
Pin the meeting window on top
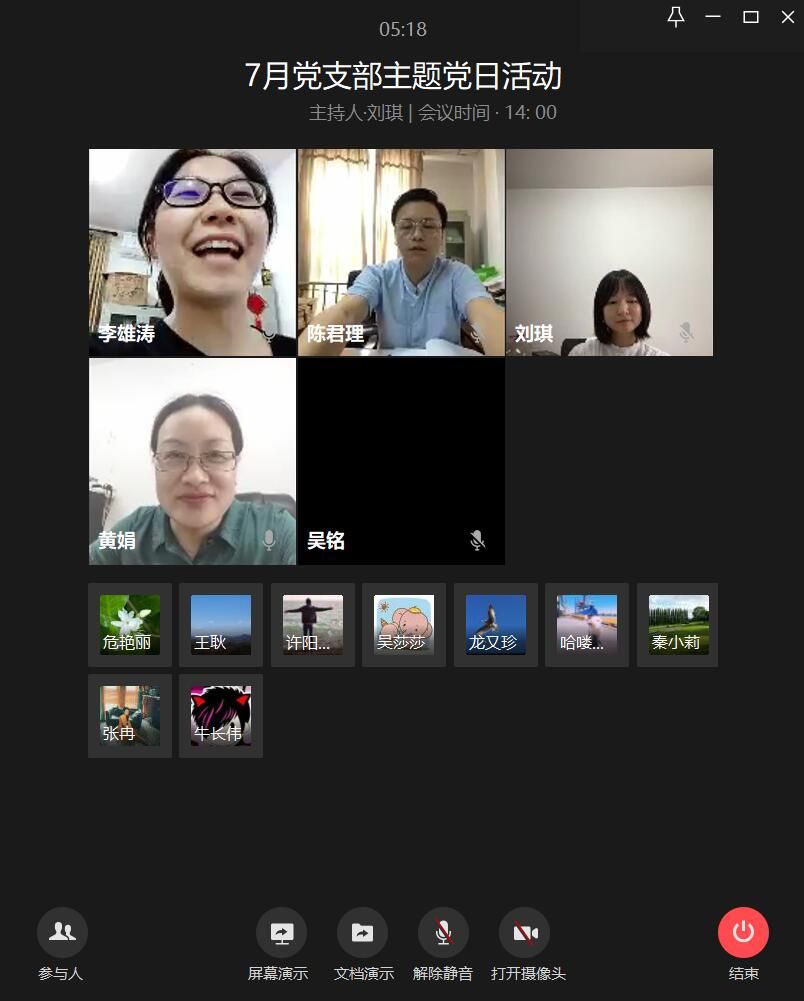(676, 17)
